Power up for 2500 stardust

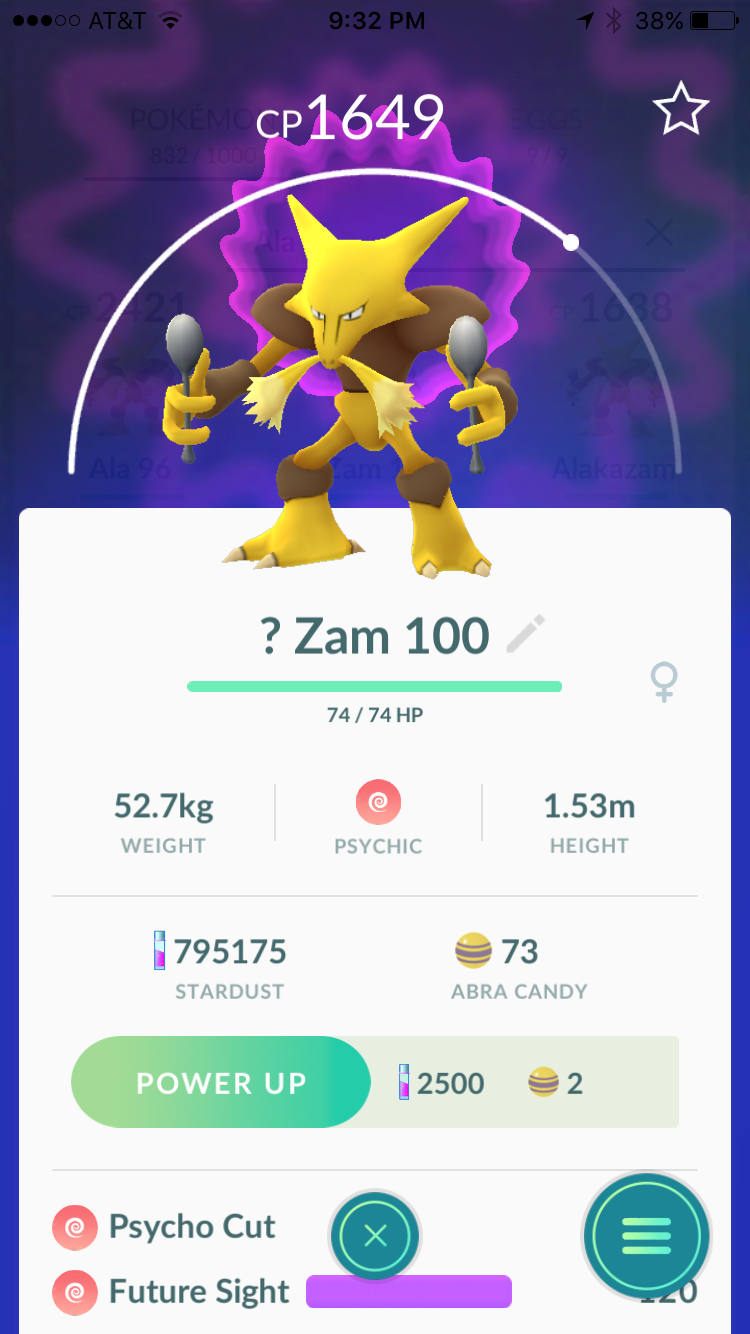[221, 1082]
